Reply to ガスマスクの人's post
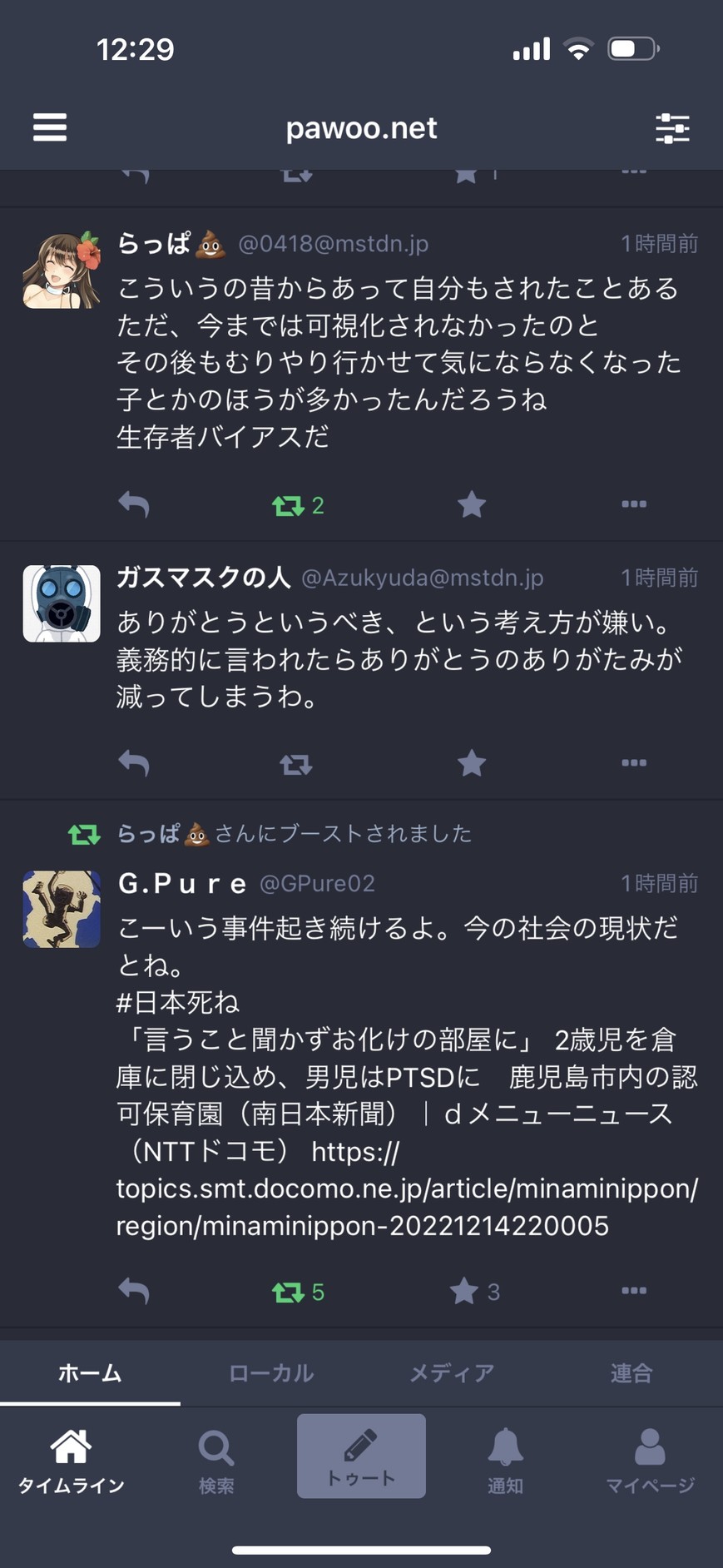 134,763
